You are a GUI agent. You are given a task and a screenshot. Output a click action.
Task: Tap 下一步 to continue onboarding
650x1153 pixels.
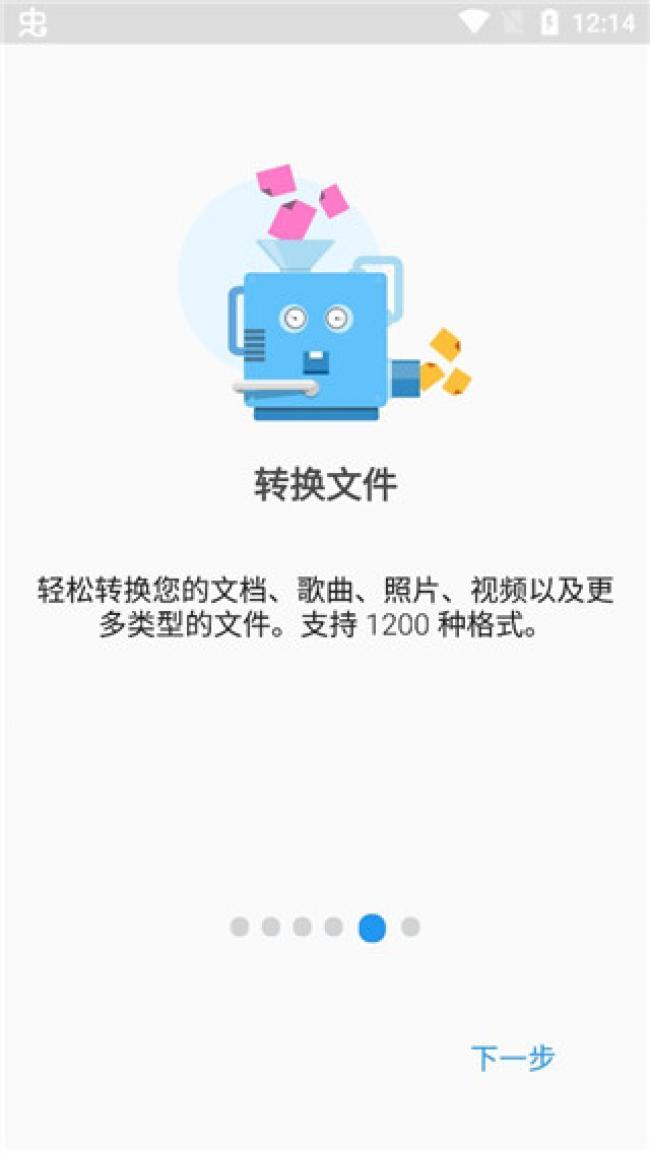point(512,1058)
